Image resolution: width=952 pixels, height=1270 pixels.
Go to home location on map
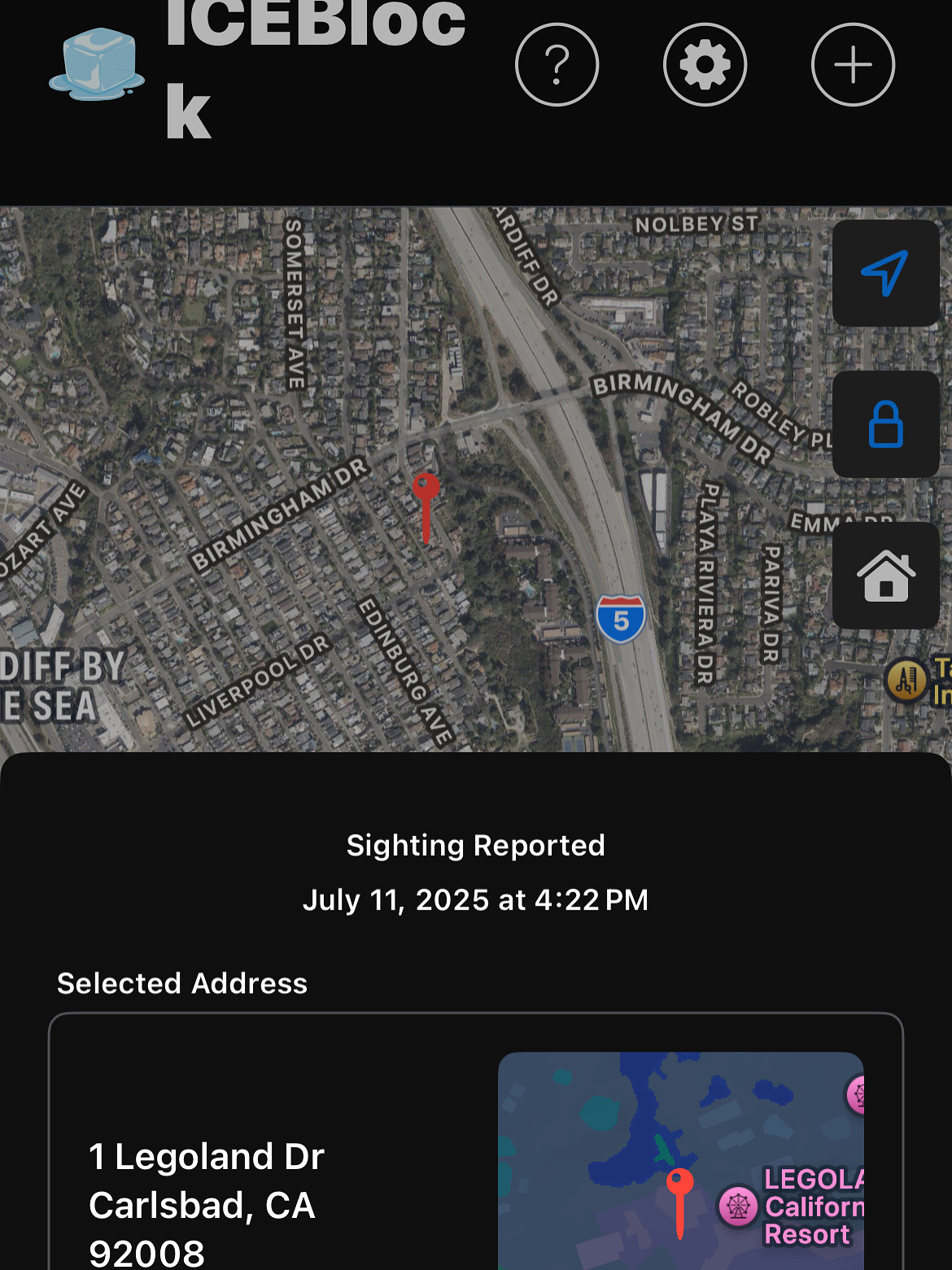[x=885, y=576]
